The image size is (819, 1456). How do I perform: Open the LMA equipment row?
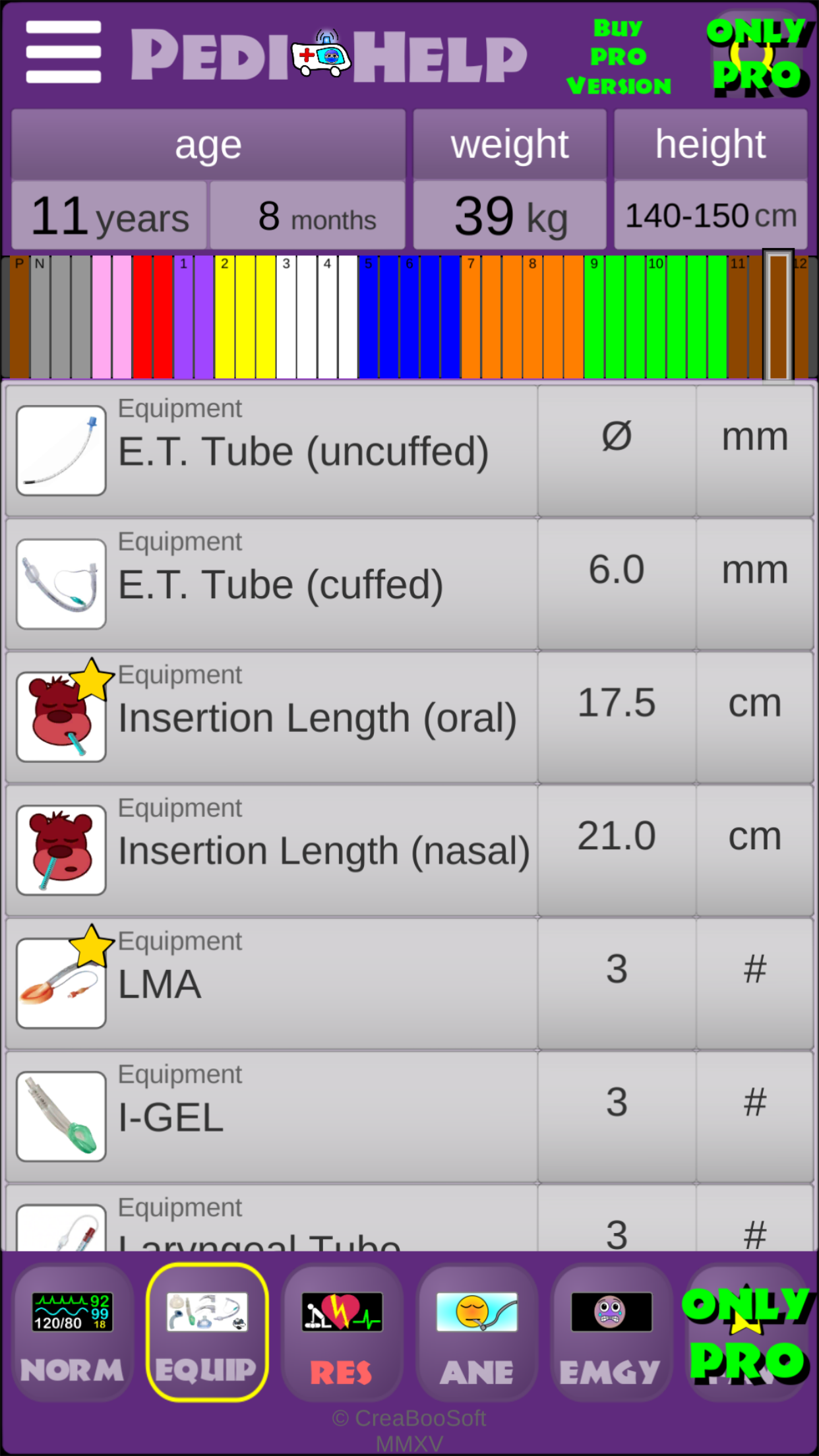409,984
